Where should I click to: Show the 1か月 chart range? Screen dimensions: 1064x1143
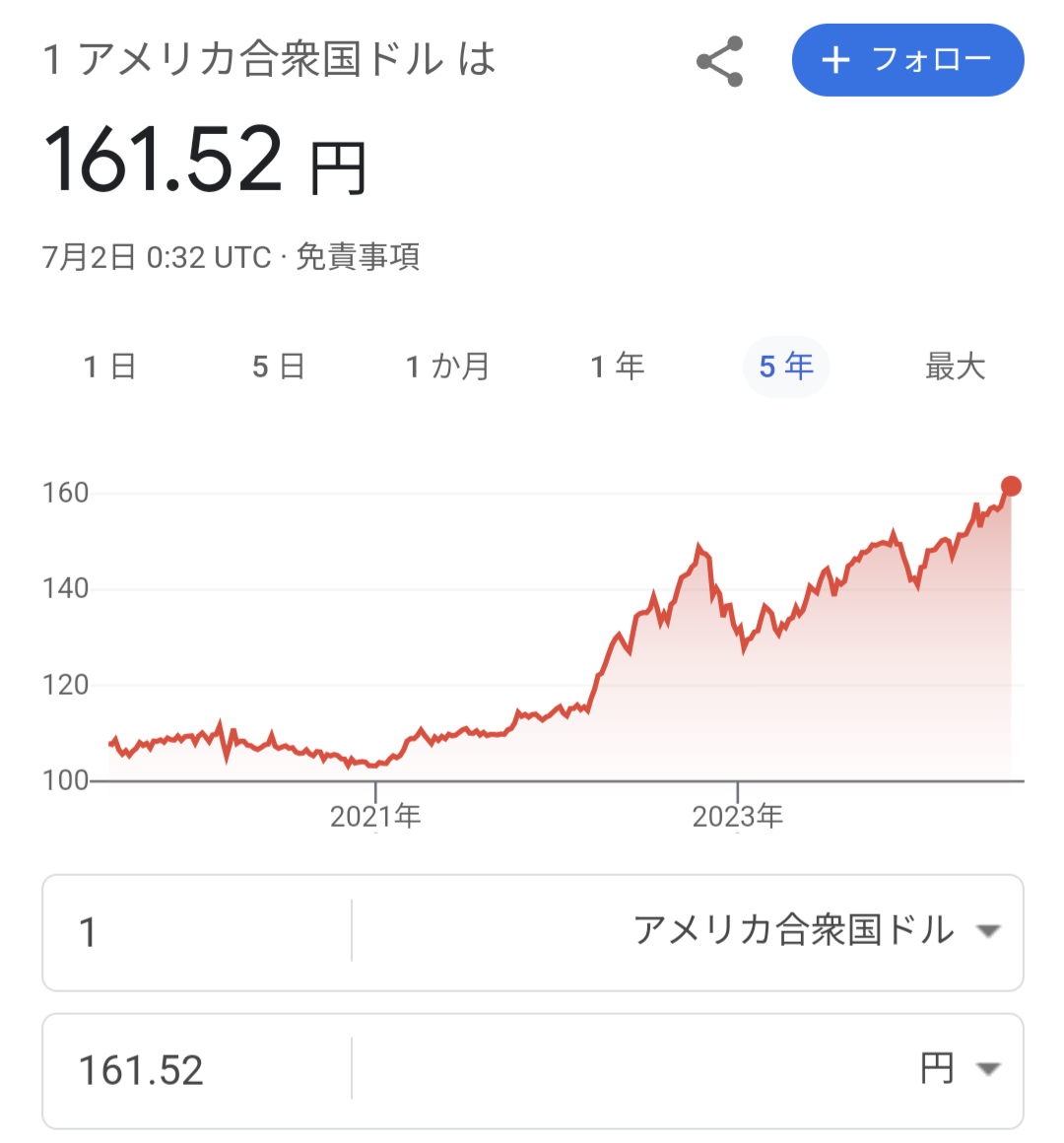448,367
